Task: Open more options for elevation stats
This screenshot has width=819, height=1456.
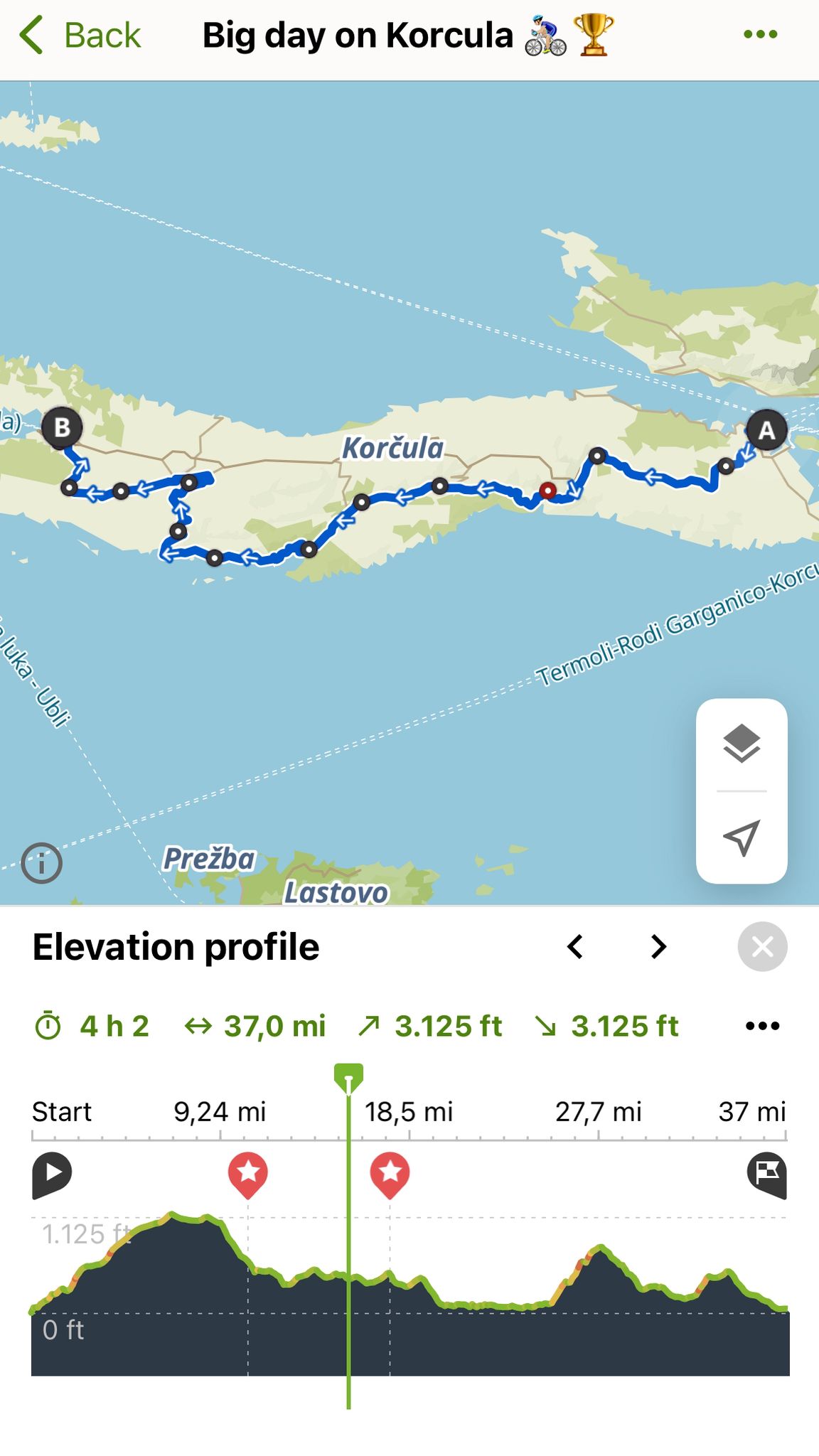Action: tap(762, 1026)
